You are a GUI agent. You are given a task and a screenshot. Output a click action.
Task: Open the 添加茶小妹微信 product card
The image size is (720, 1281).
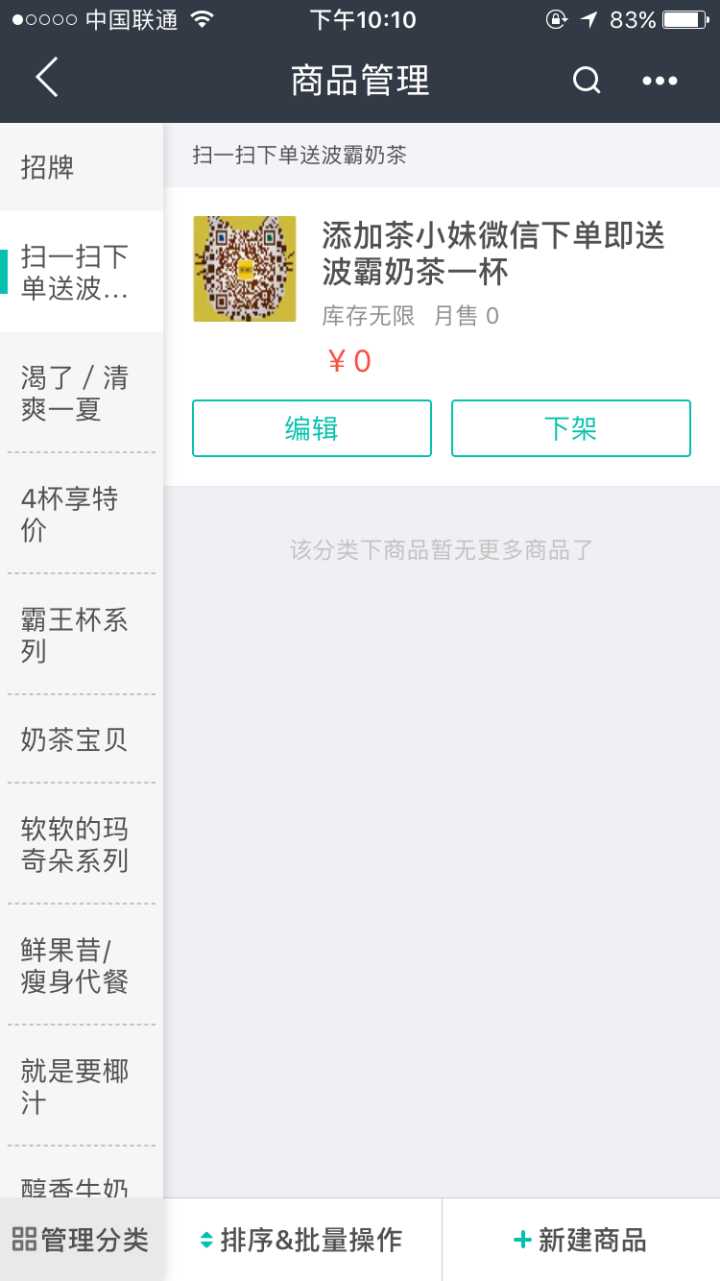coord(492,254)
